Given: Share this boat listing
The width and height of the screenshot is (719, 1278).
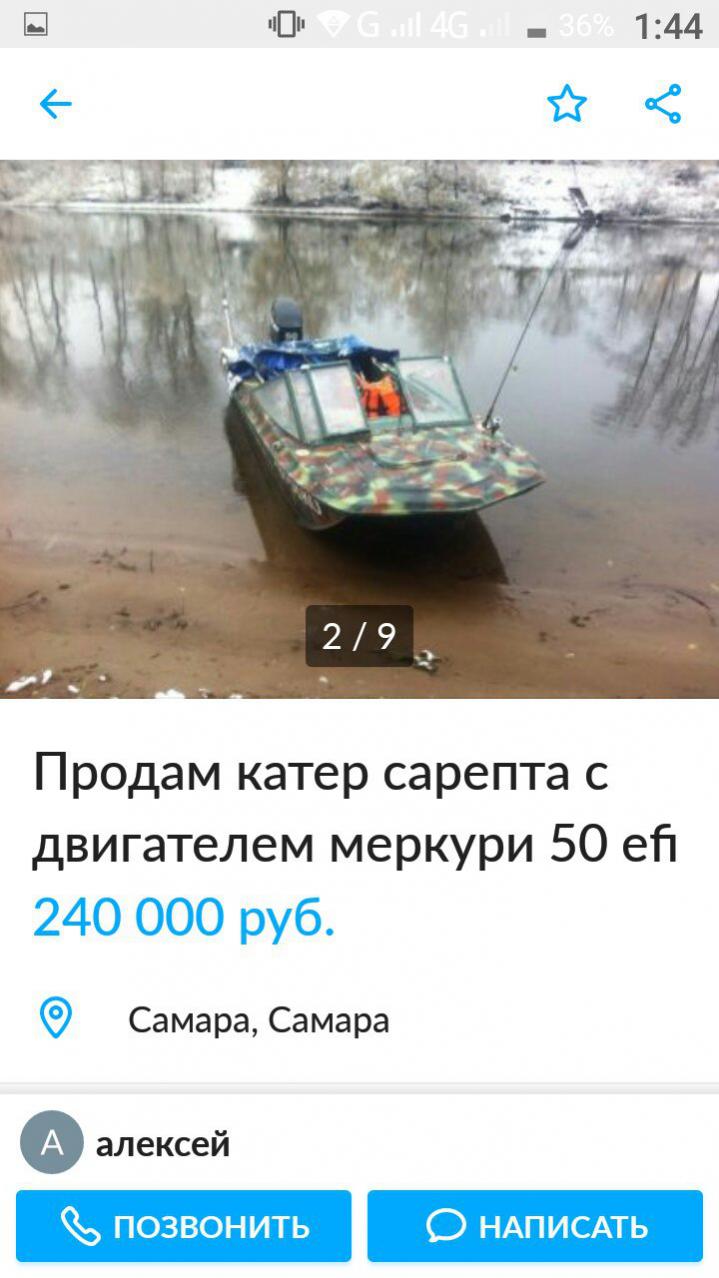Looking at the screenshot, I should [x=663, y=104].
